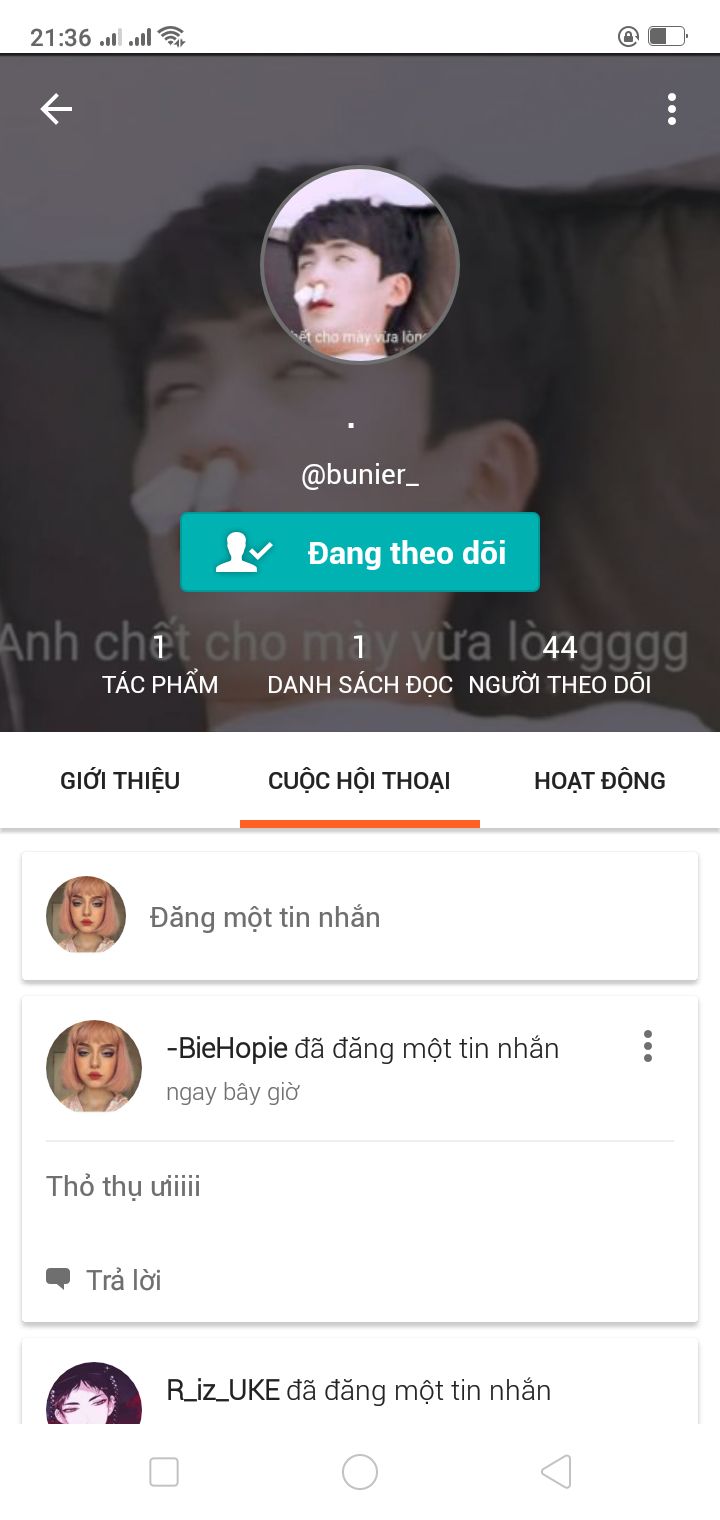See NGƯỜI THEO DÕI followers list
Screen dimensions: 720x1520
(x=560, y=665)
